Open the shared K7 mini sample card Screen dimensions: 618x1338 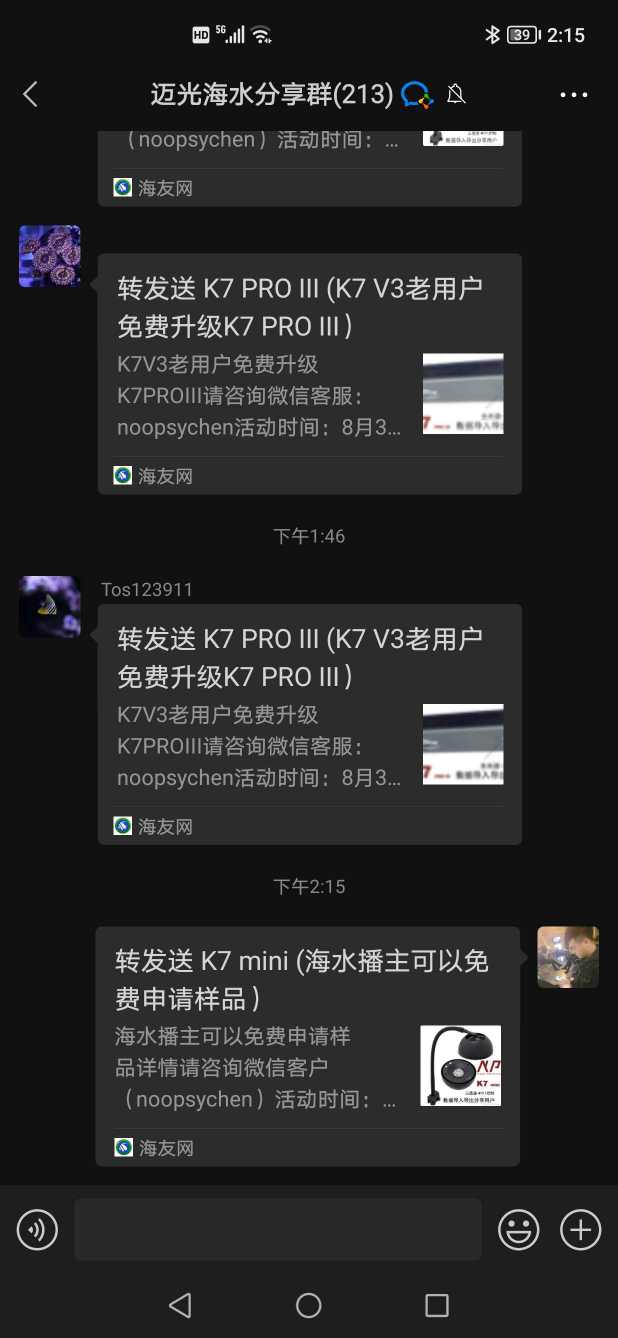tap(307, 1045)
